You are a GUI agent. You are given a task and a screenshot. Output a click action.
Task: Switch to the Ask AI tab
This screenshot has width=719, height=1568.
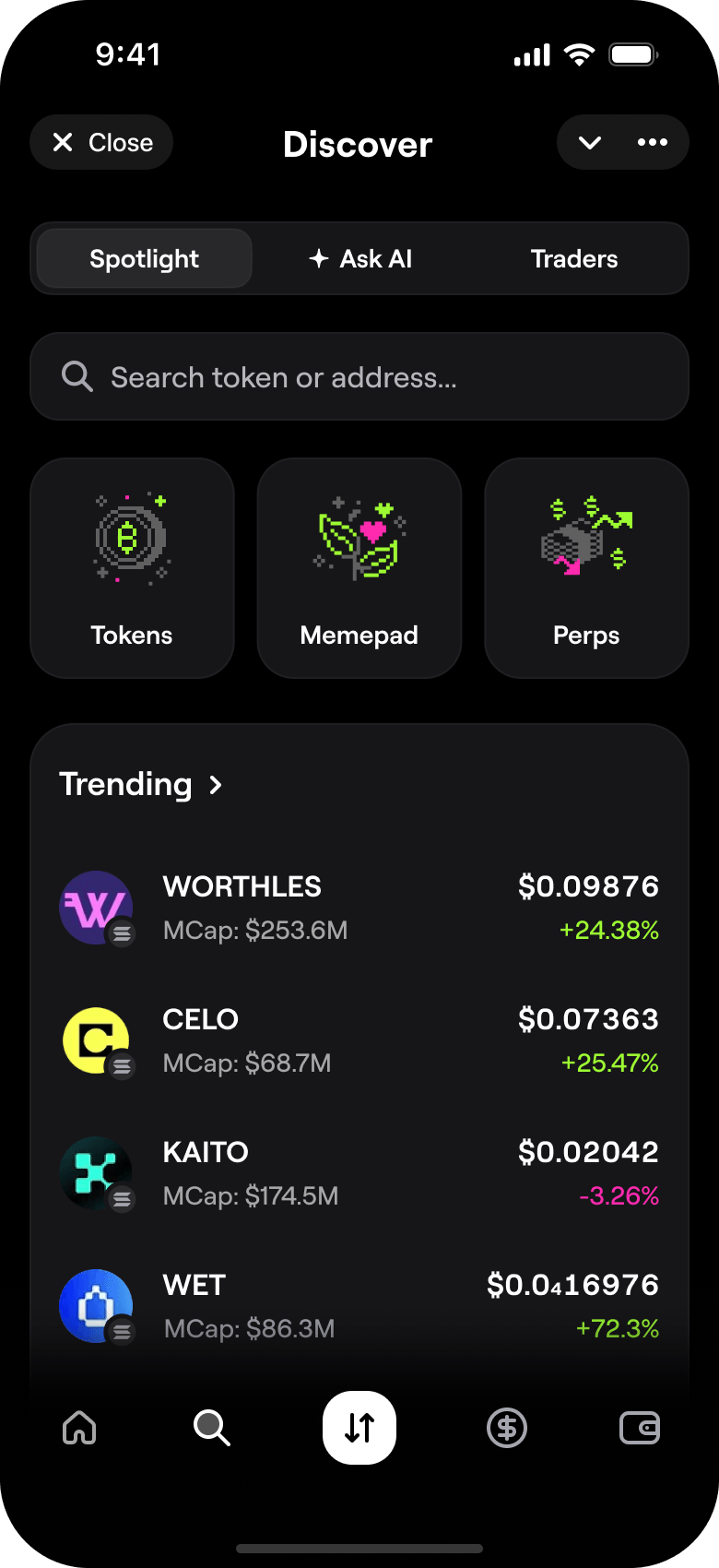coord(360,259)
